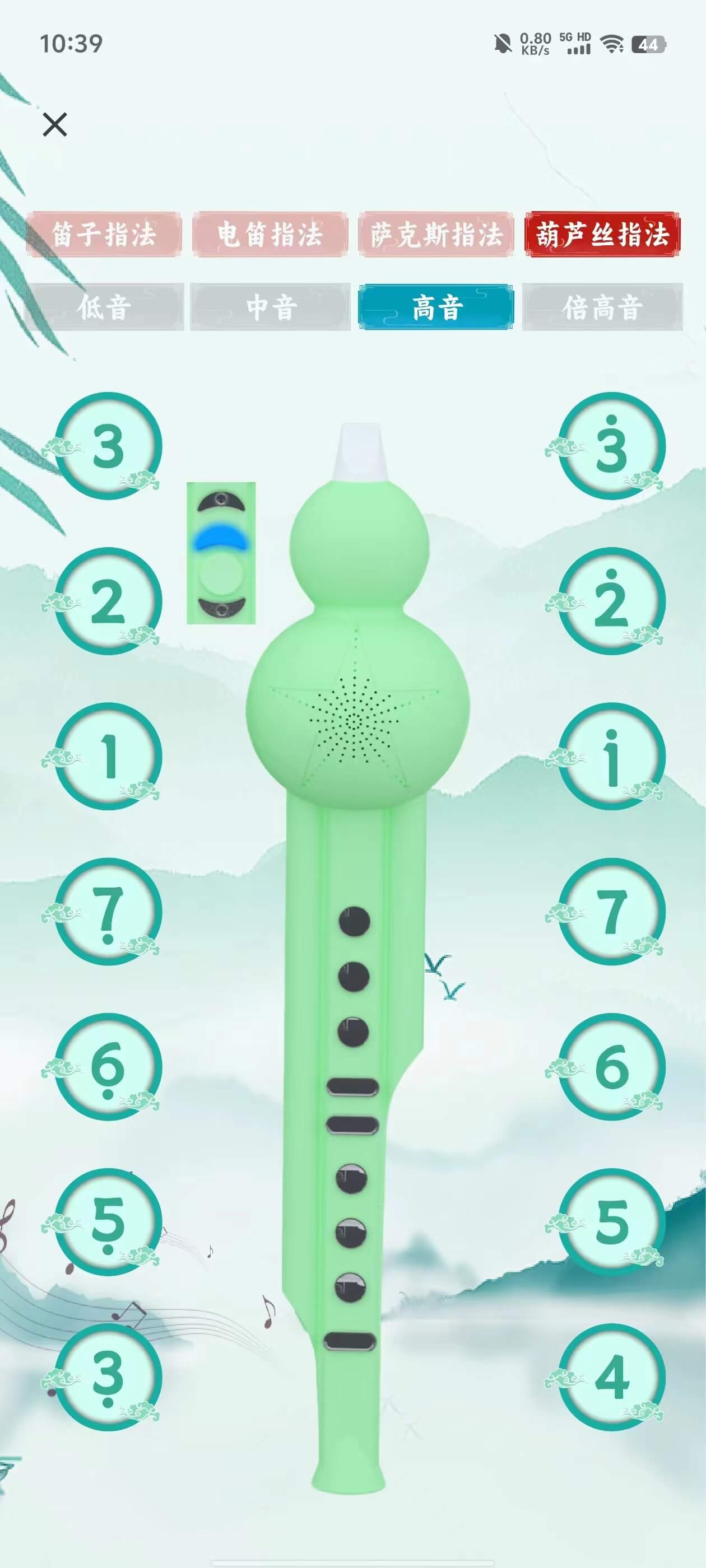Show fingering for 3 with dot above

611,446
